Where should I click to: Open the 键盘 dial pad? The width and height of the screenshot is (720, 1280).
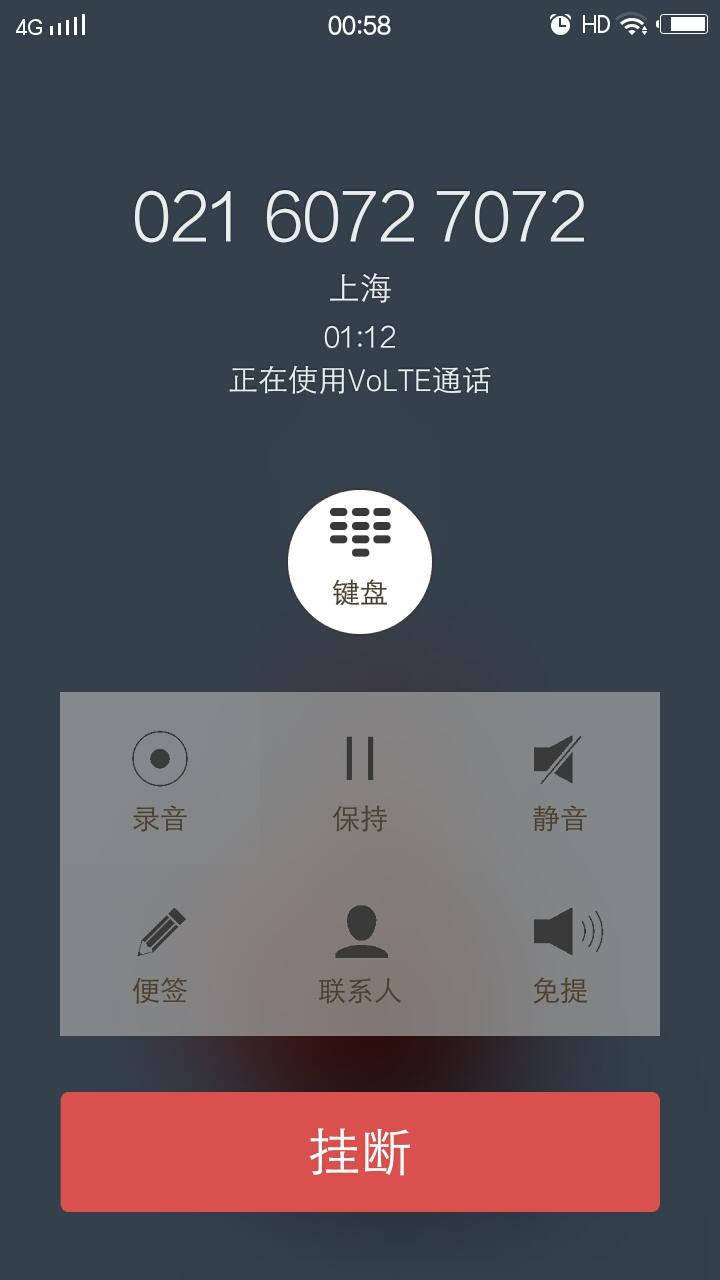point(360,562)
